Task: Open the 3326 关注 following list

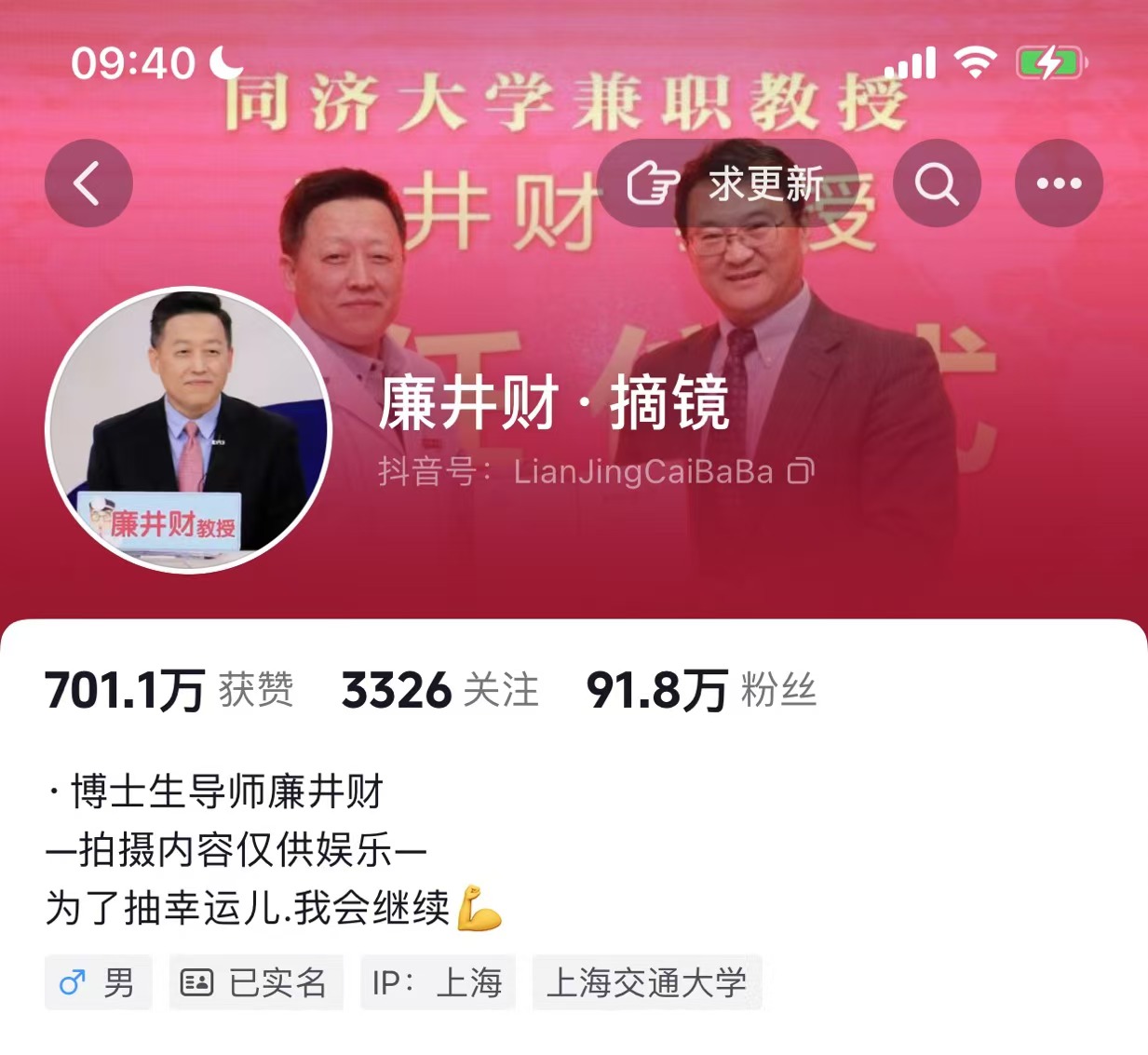Action: [439, 691]
